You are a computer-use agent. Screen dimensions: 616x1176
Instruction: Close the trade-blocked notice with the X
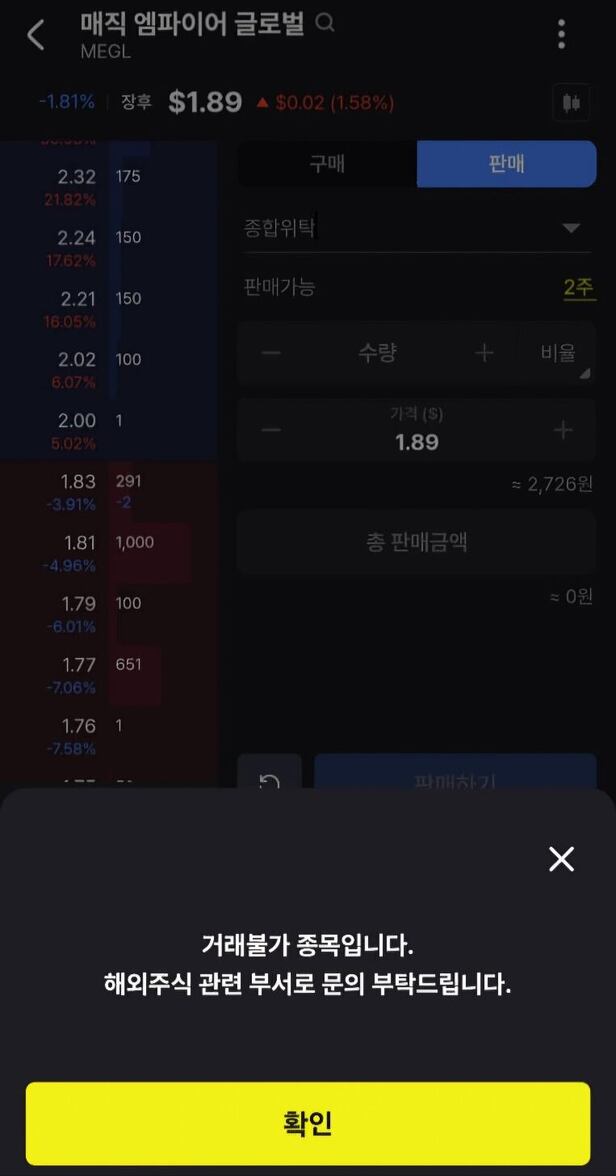pos(561,859)
